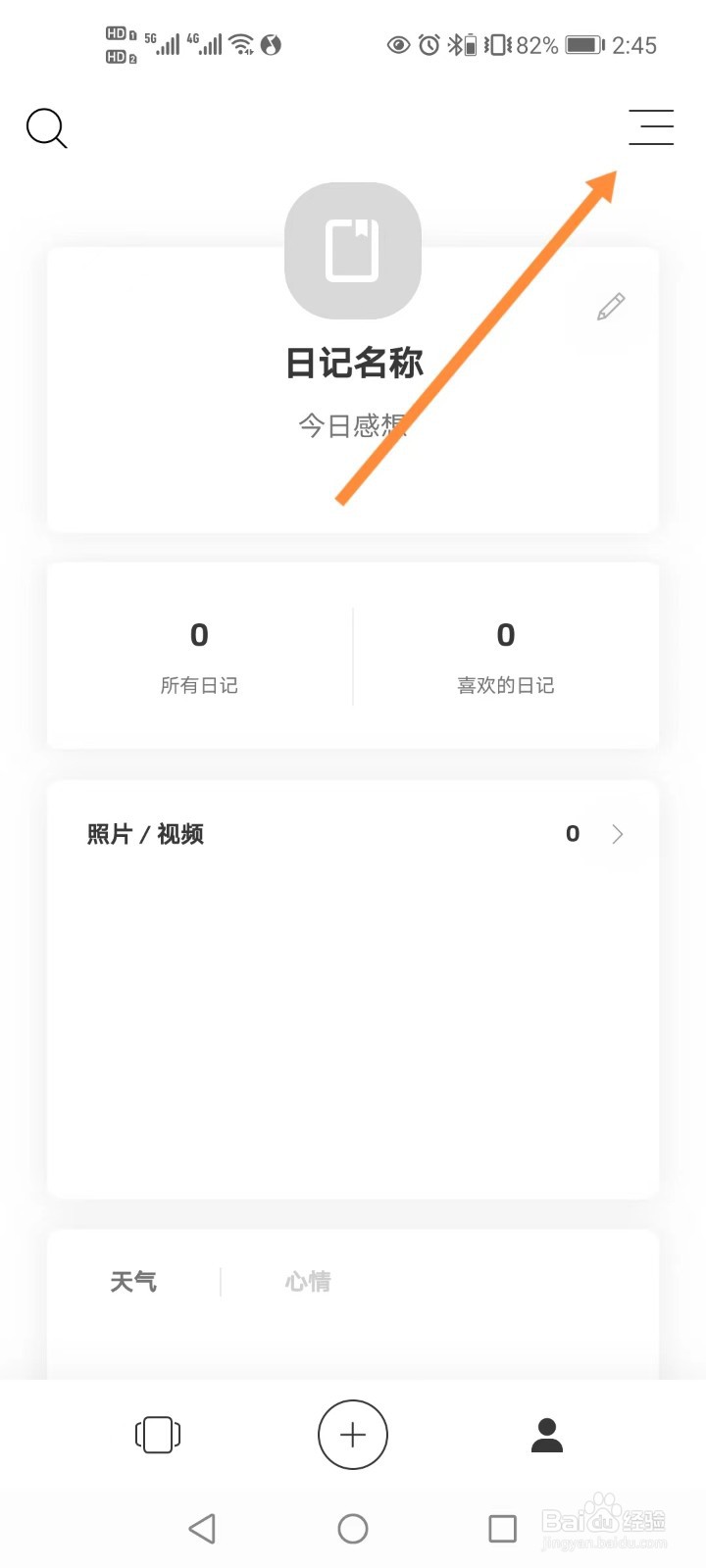Image resolution: width=706 pixels, height=1568 pixels.
Task: Open the hamburger menu at top right
Action: (651, 127)
